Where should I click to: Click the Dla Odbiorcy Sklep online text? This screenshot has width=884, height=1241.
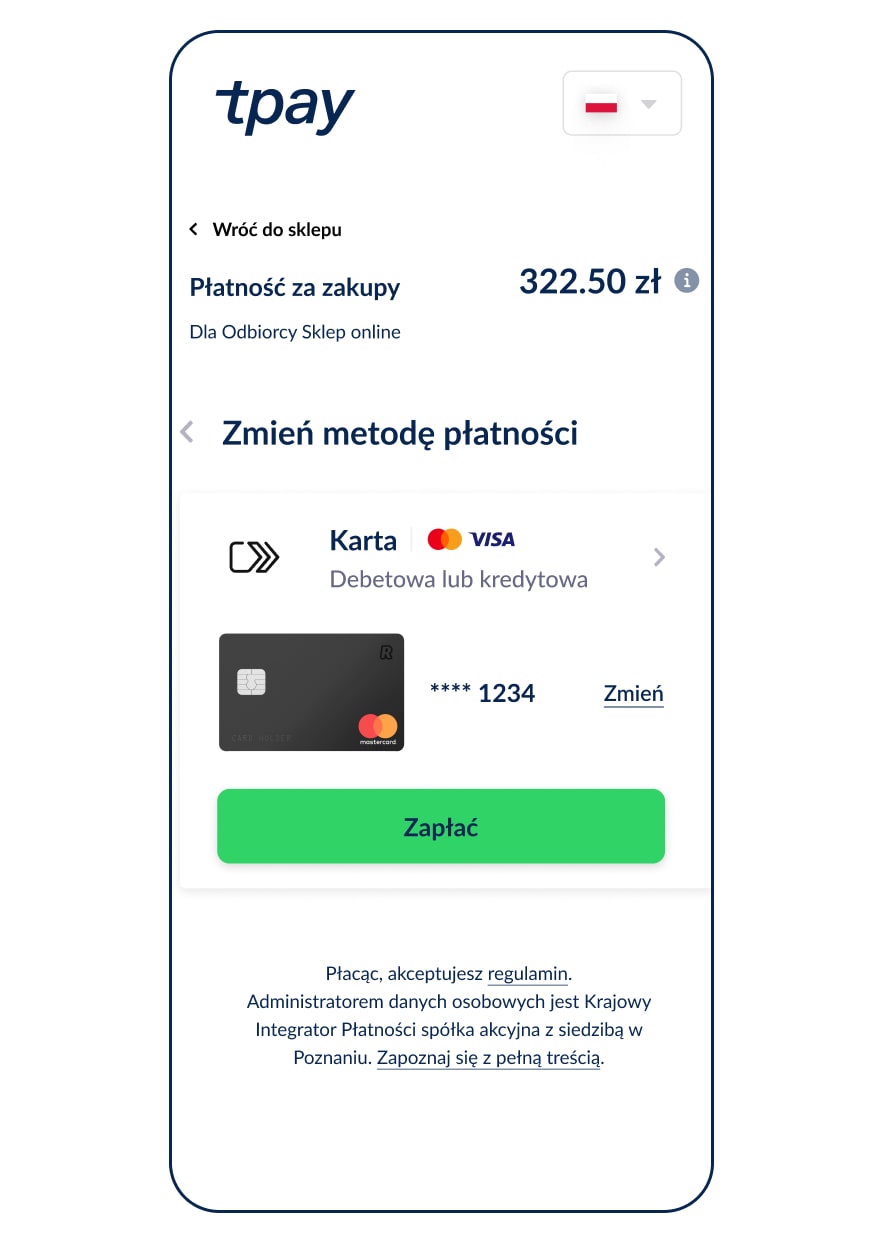coord(294,332)
